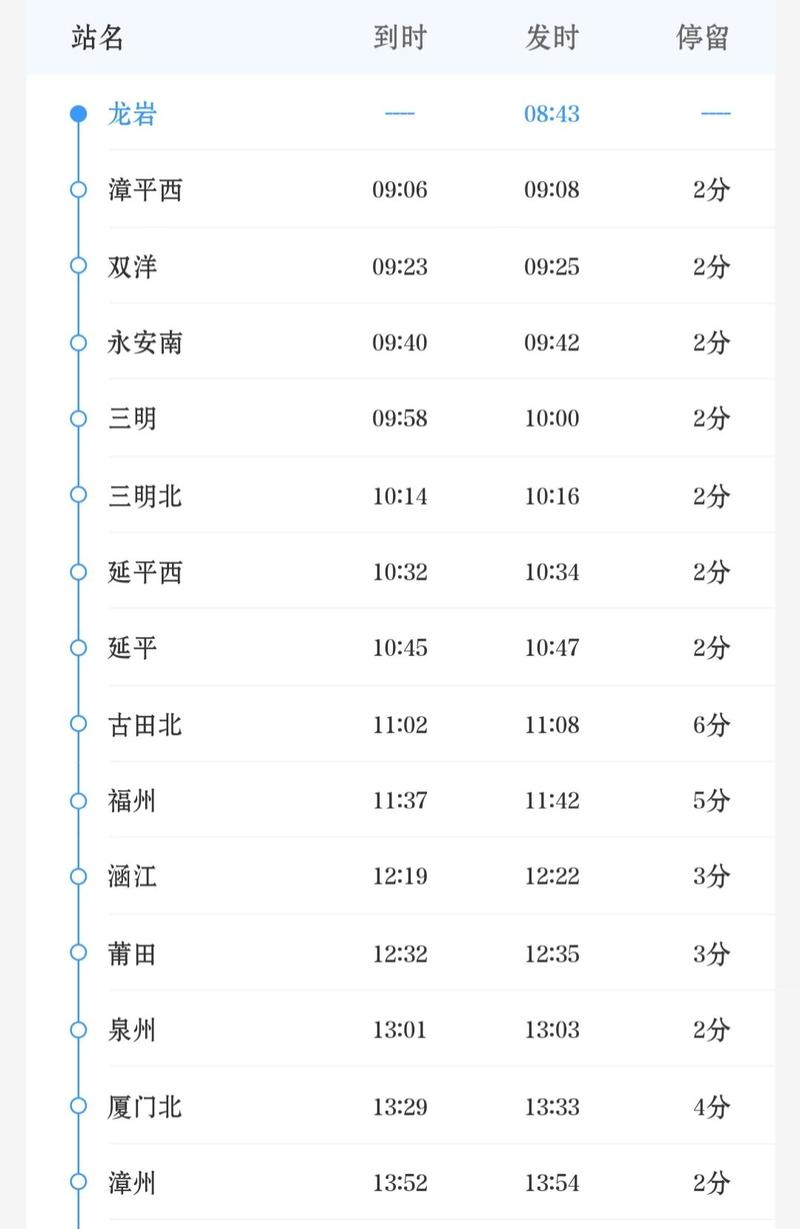This screenshot has width=800, height=1229.
Task: Open station details for 泉州
Action: [132, 1029]
